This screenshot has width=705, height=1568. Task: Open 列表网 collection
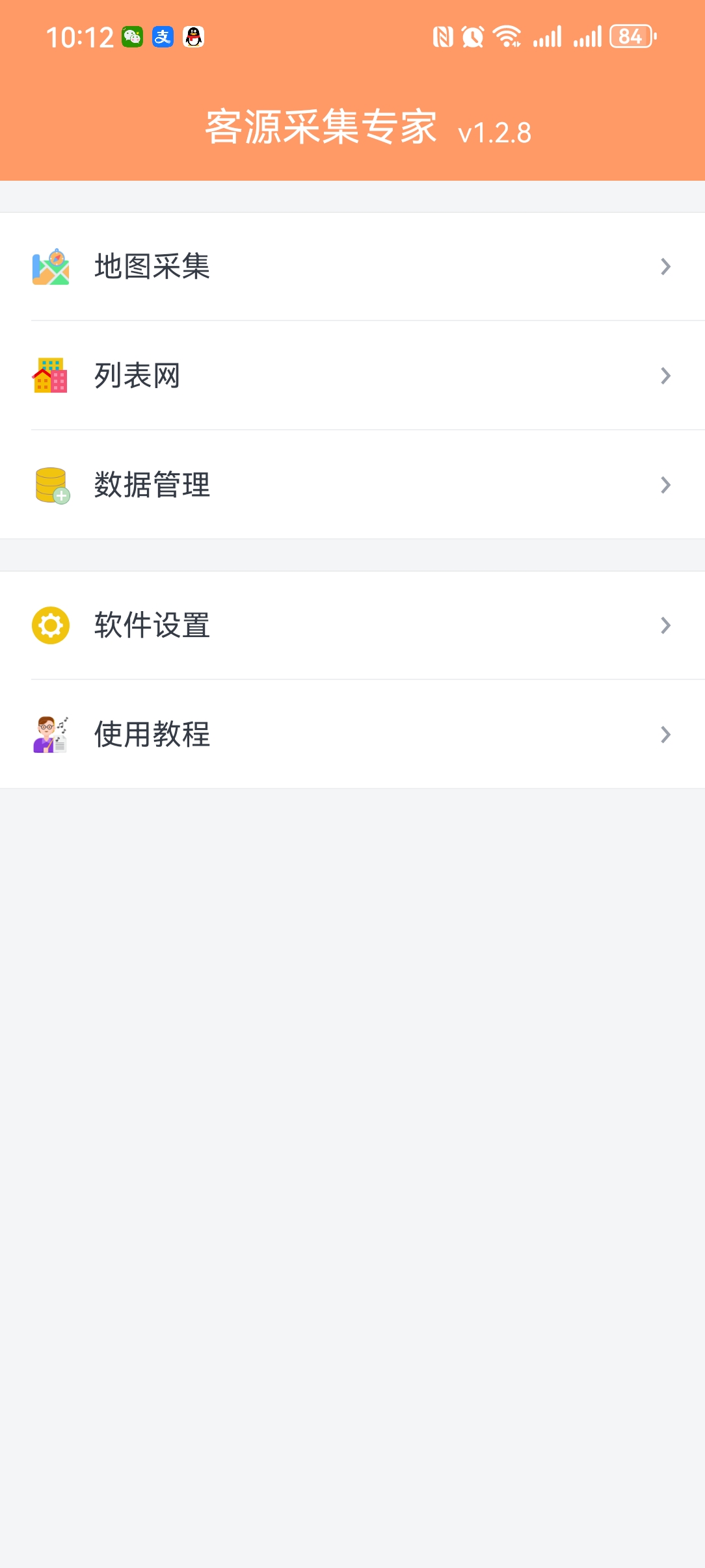pyautogui.click(x=352, y=376)
